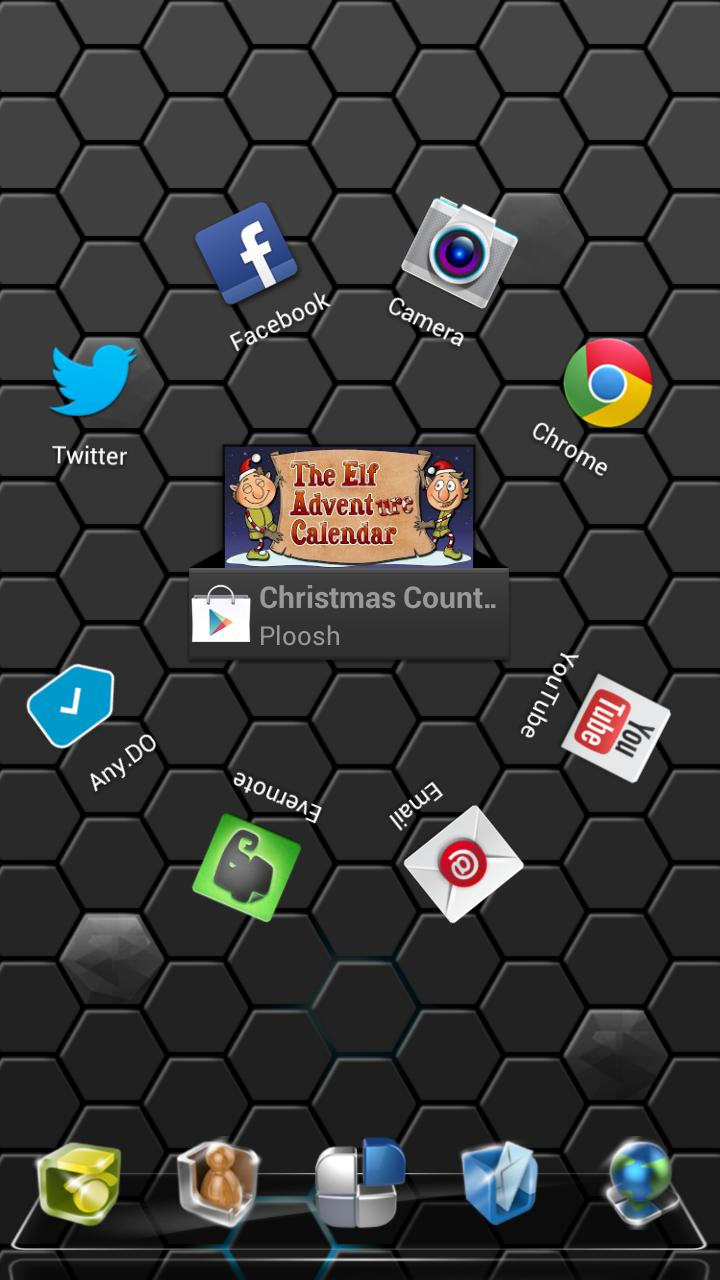
Task: Tap the shiny hexagon near bottom left
Action: click(x=113, y=958)
